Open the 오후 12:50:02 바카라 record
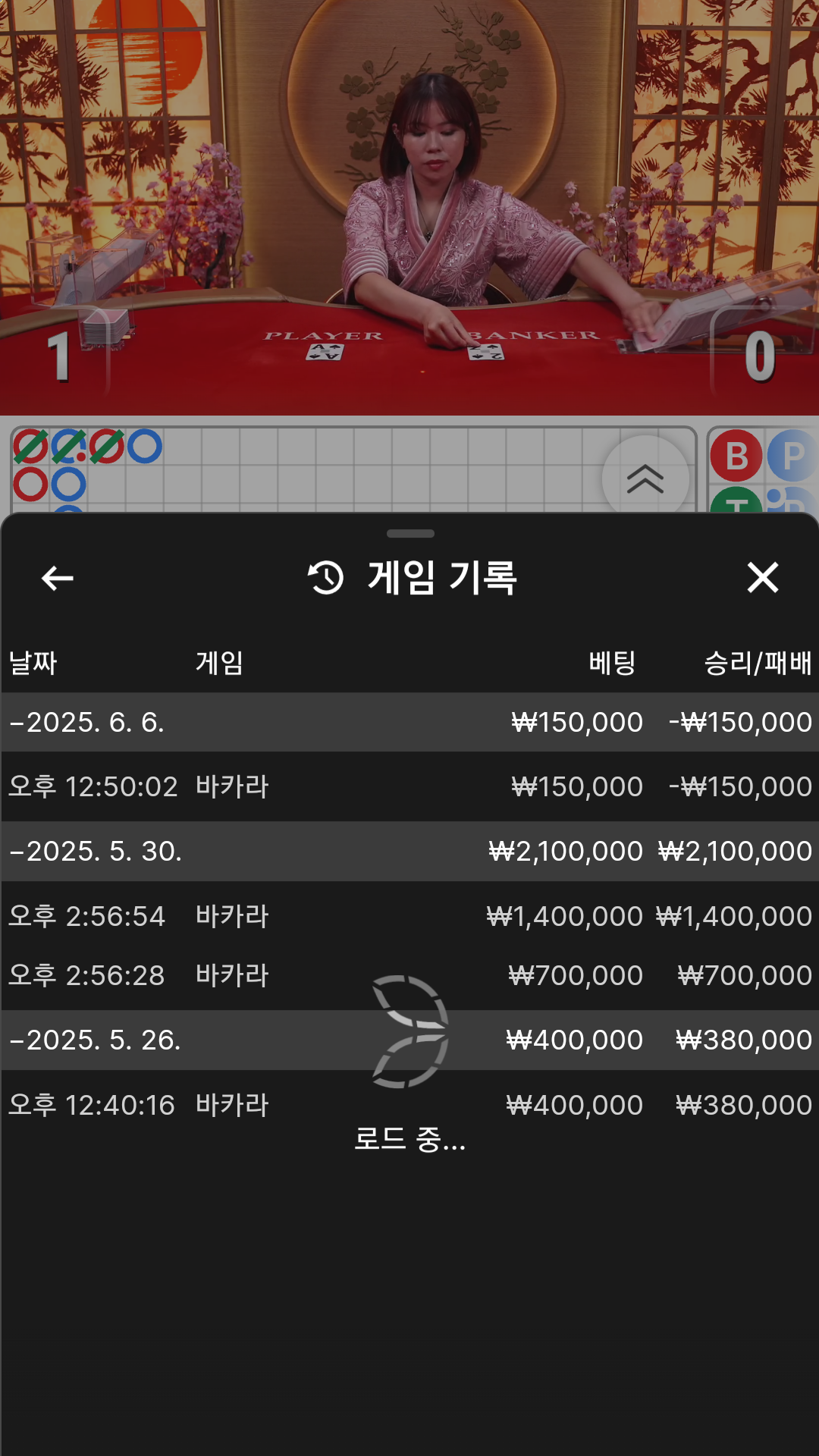This screenshot has height=1456, width=819. (x=409, y=786)
